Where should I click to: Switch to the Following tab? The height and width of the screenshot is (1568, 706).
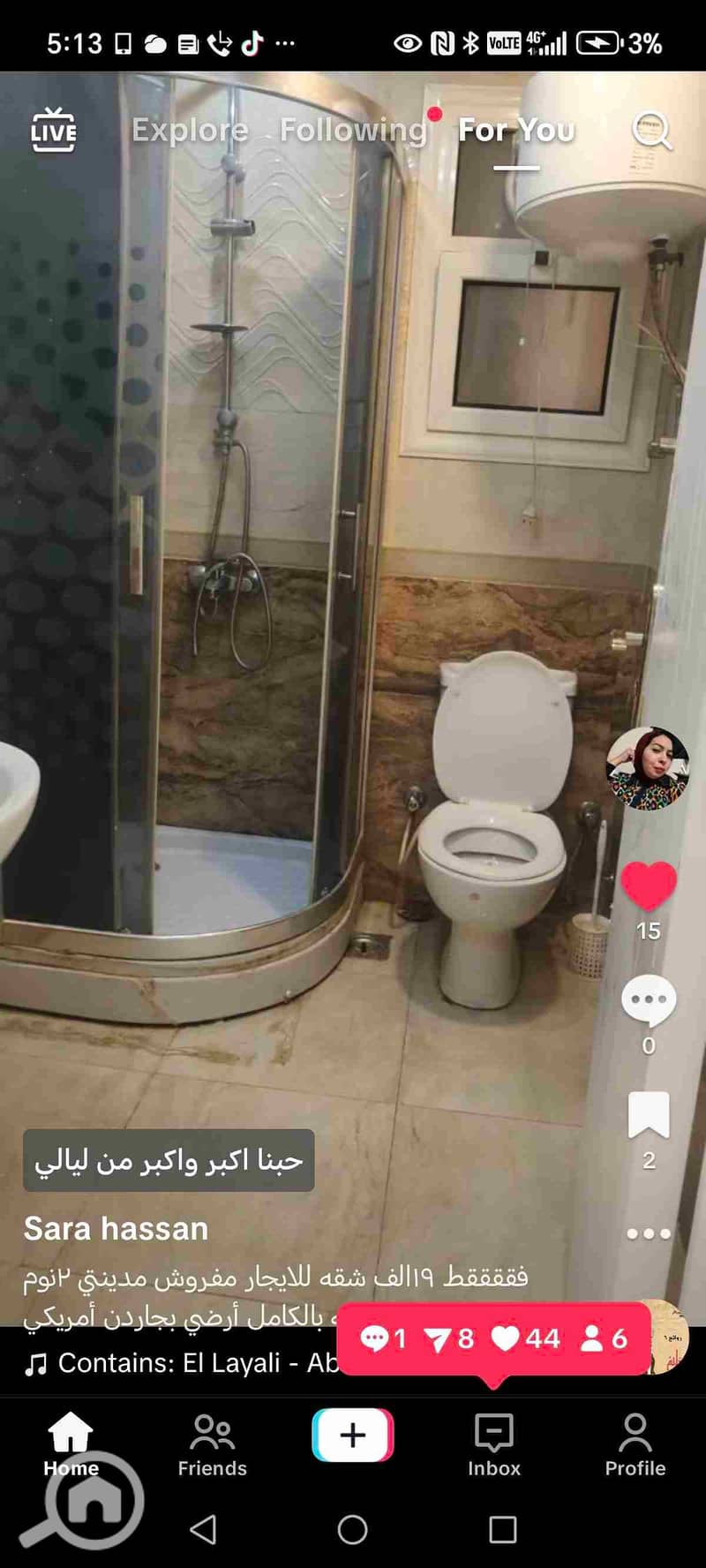pyautogui.click(x=353, y=131)
